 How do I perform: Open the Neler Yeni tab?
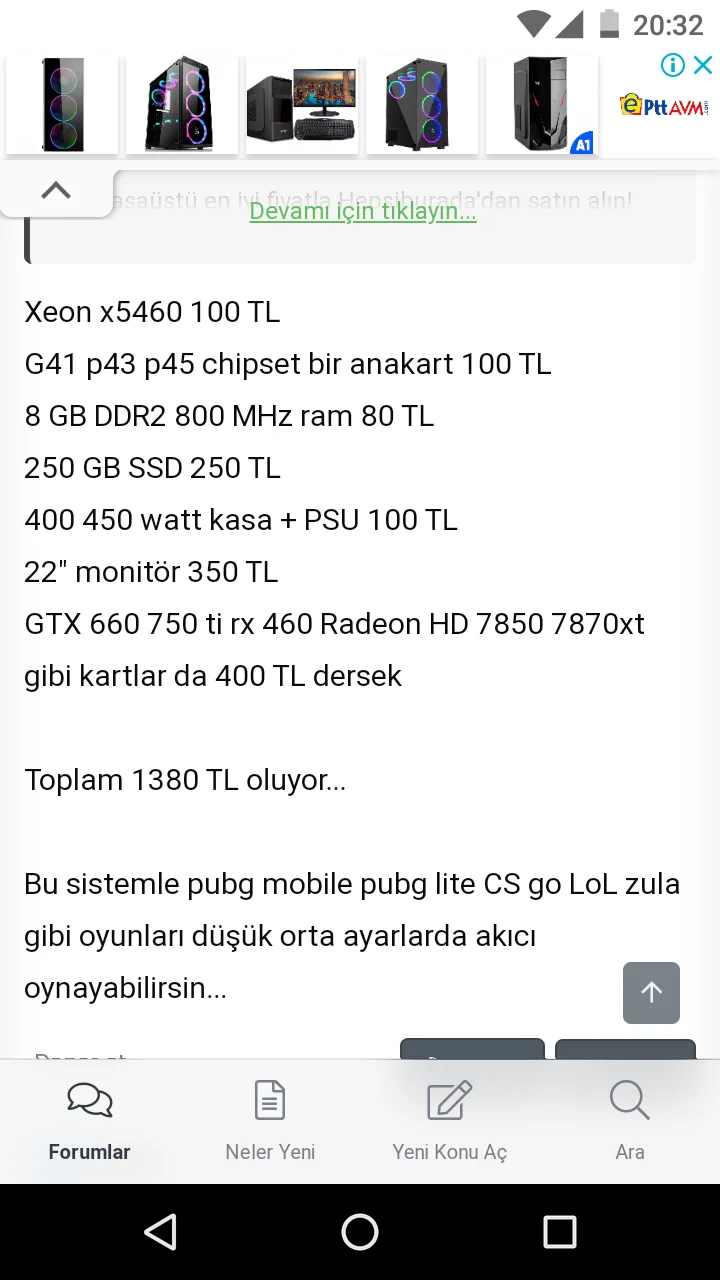270,1122
